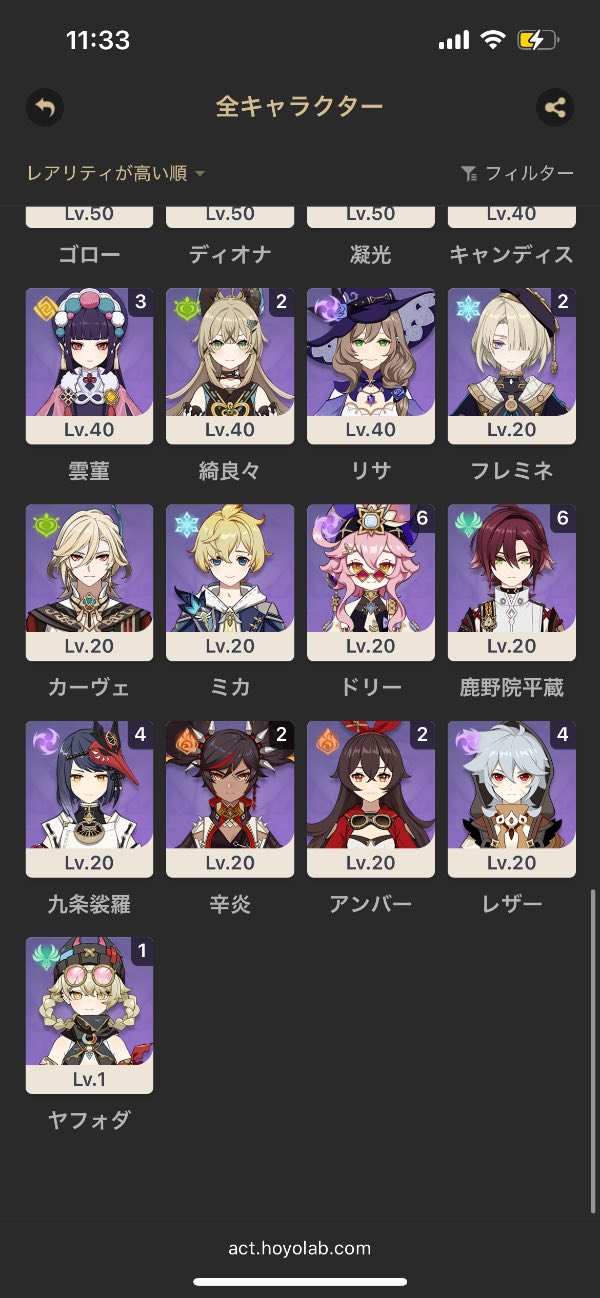The image size is (600, 1298).
Task: View the リサ character card
Action: [x=370, y=366]
